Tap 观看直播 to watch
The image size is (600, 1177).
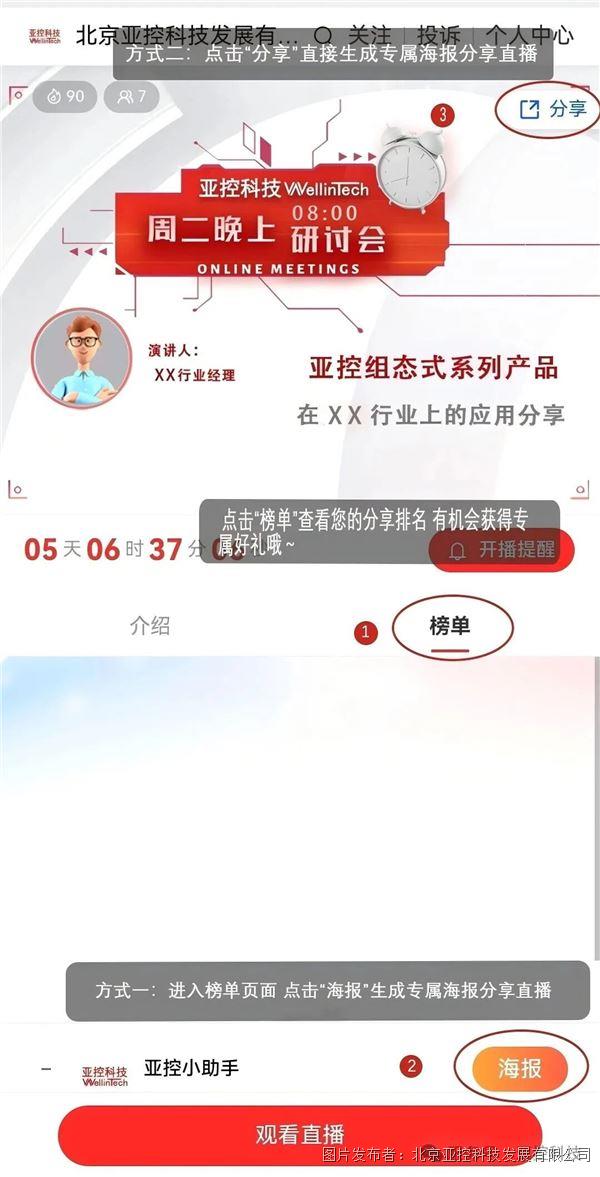300,1134
